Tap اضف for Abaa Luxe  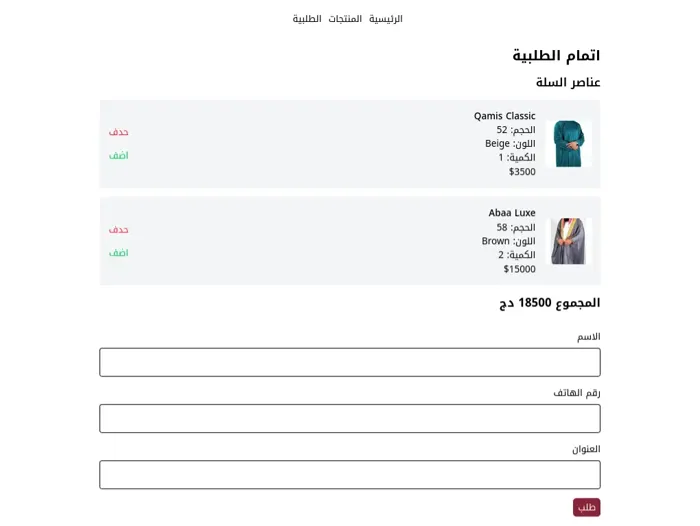pyautogui.click(x=119, y=253)
